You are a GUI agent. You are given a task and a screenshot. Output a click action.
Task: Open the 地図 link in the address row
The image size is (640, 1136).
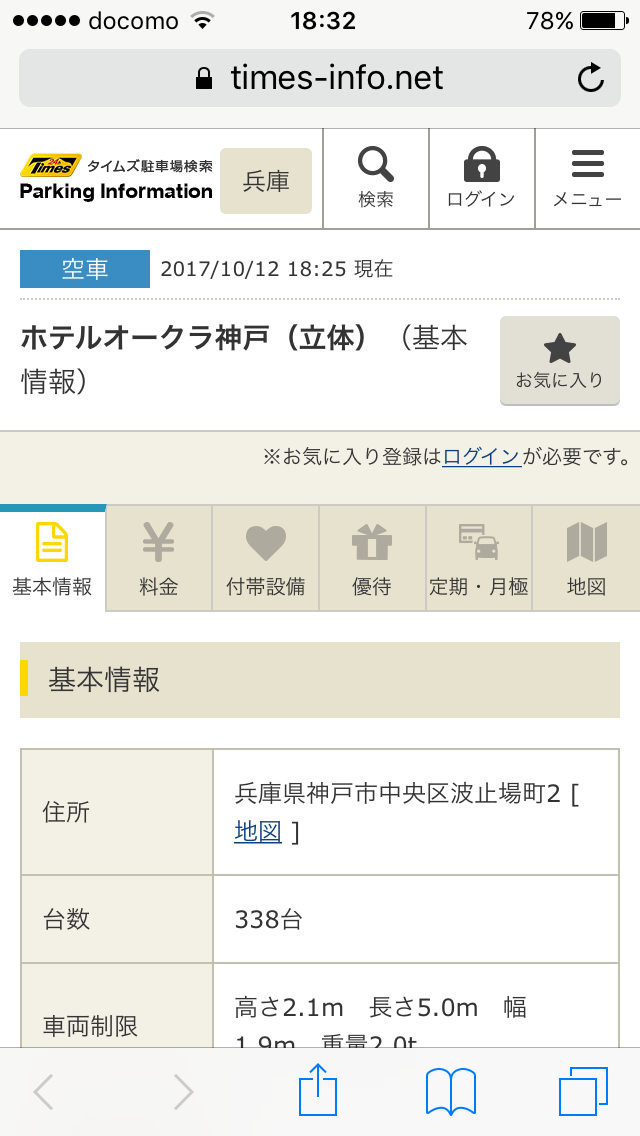tap(258, 831)
